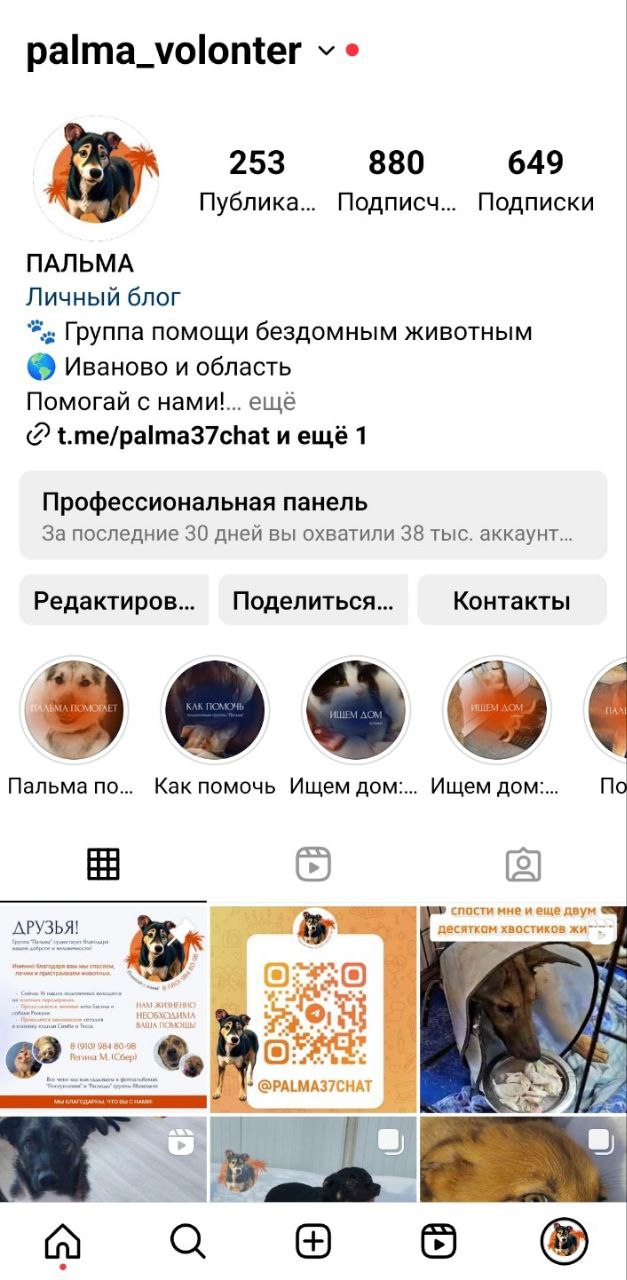Image resolution: width=627 pixels, height=1280 pixels.
Task: Tap the Редактировать profile button
Action: 114,600
